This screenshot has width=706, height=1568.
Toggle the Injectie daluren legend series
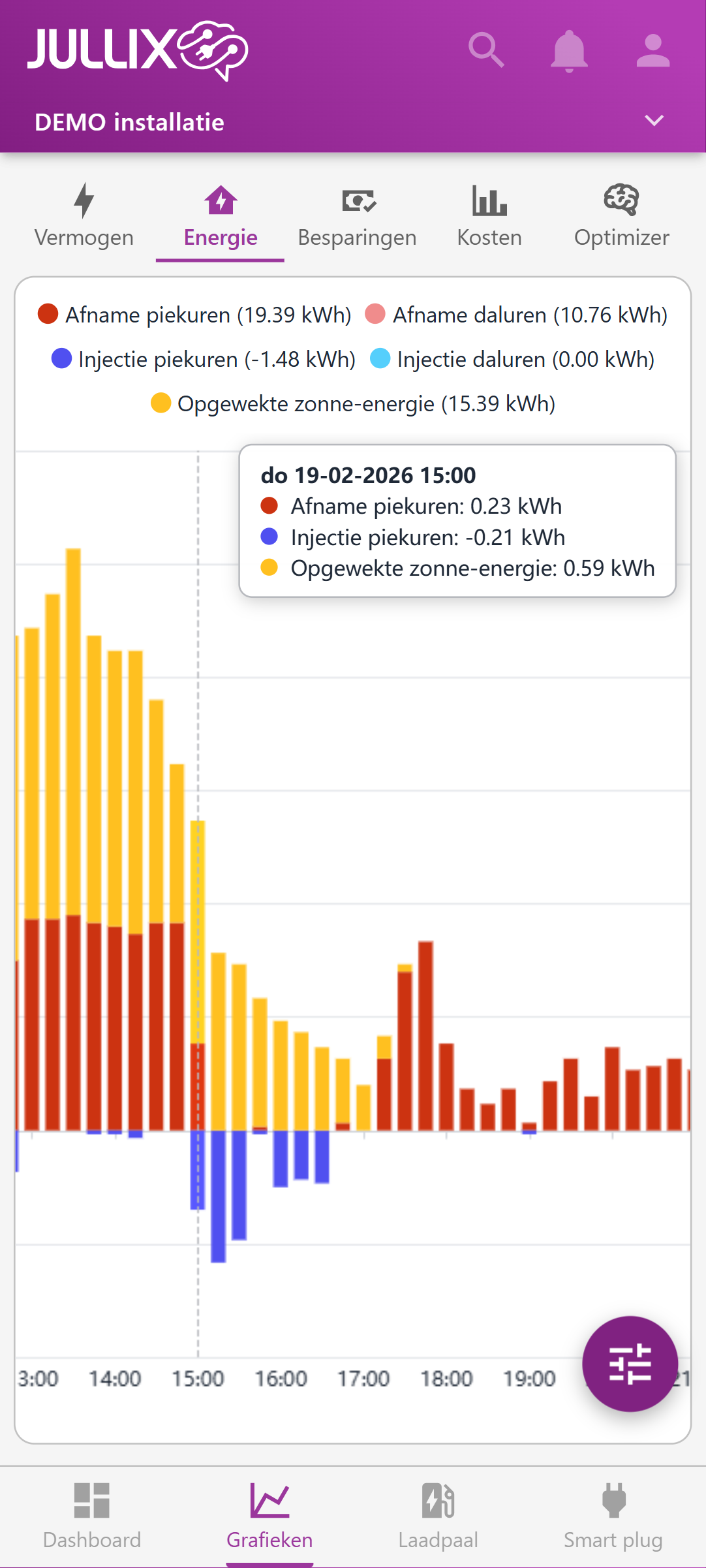pyautogui.click(x=512, y=359)
